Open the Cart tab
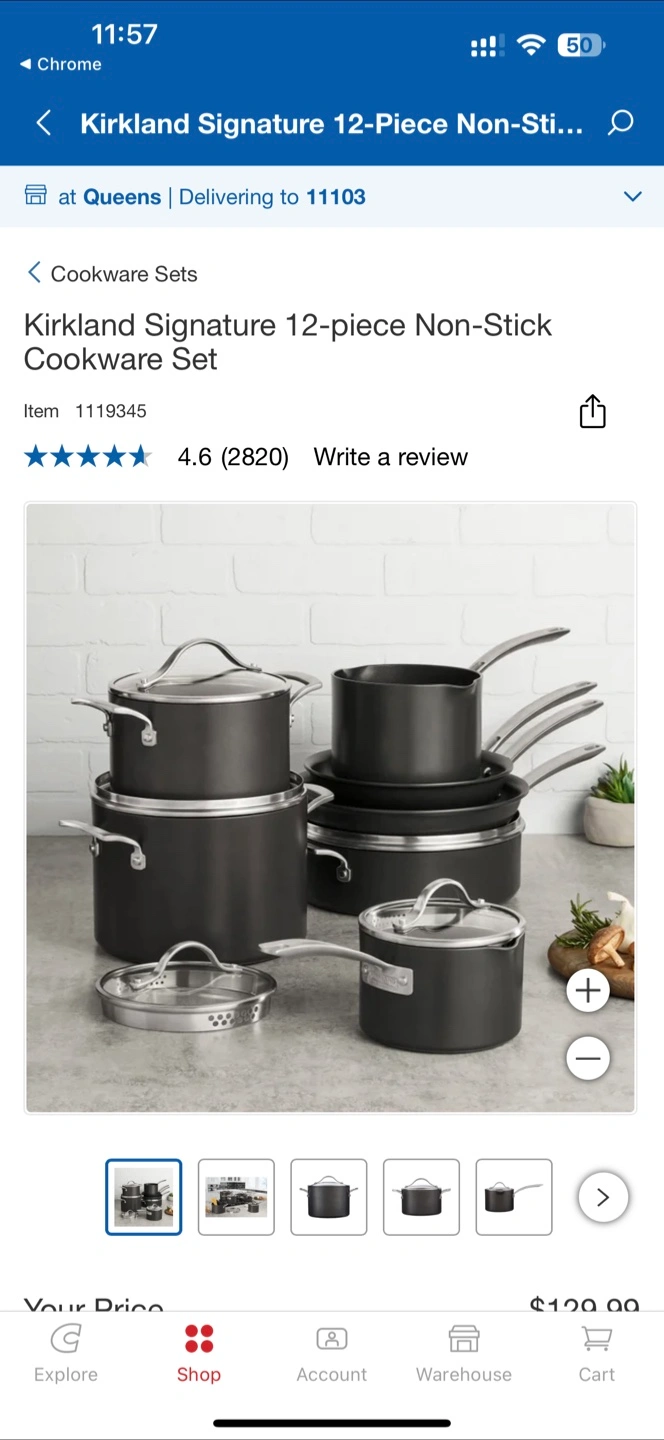Image resolution: width=664 pixels, height=1440 pixels. click(597, 1354)
